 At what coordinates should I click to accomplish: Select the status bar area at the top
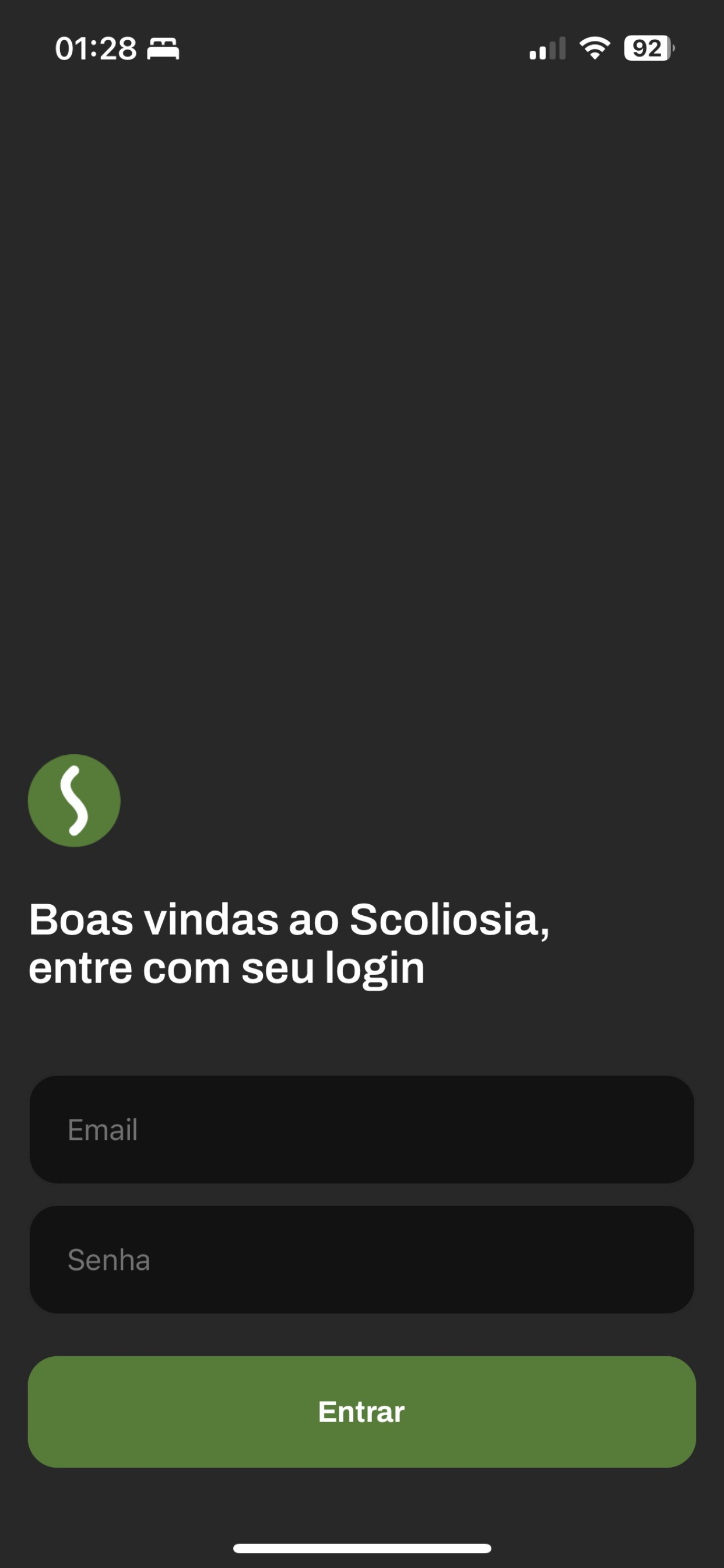pos(362,48)
